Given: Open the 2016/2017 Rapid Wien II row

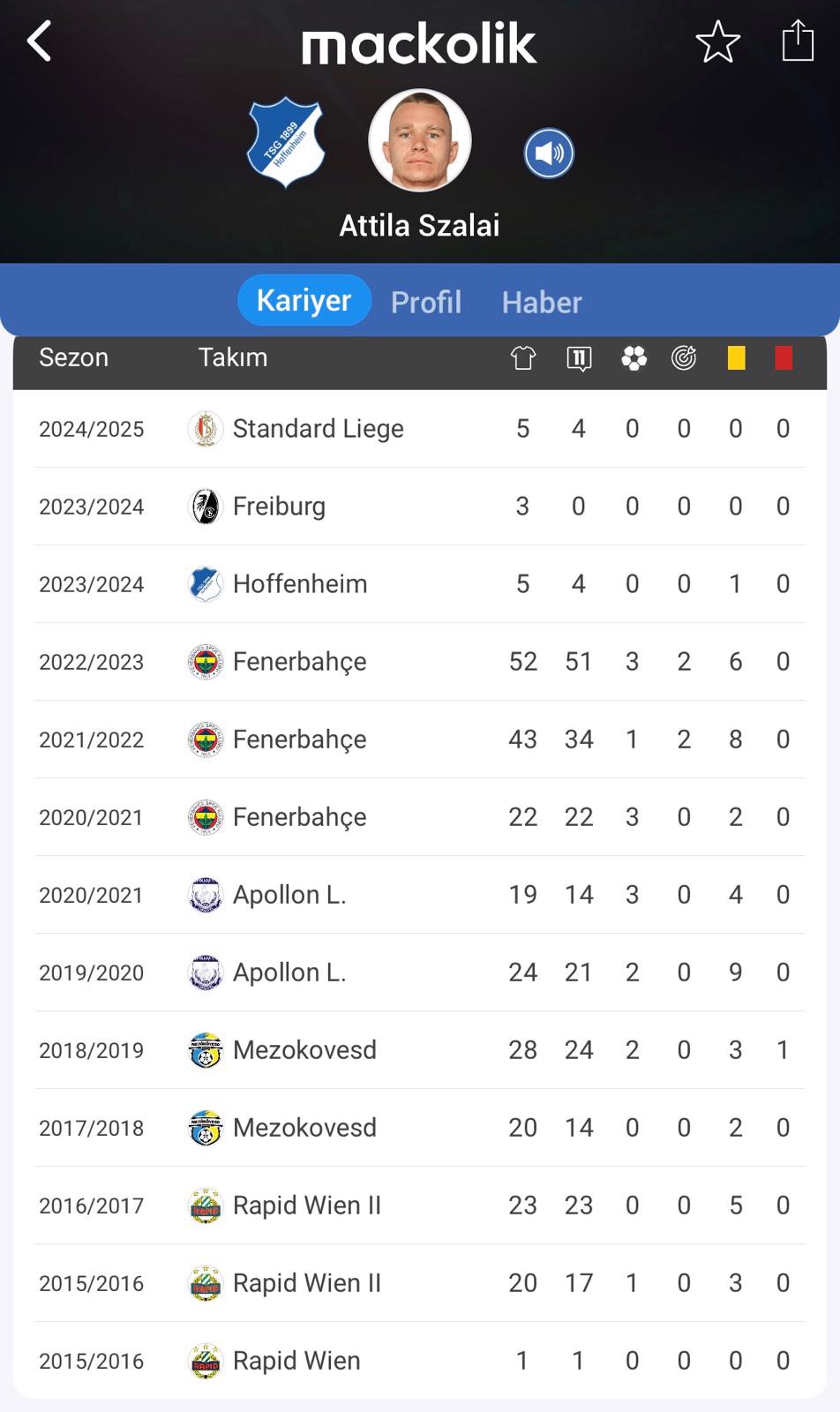Looking at the screenshot, I should tap(420, 1205).
